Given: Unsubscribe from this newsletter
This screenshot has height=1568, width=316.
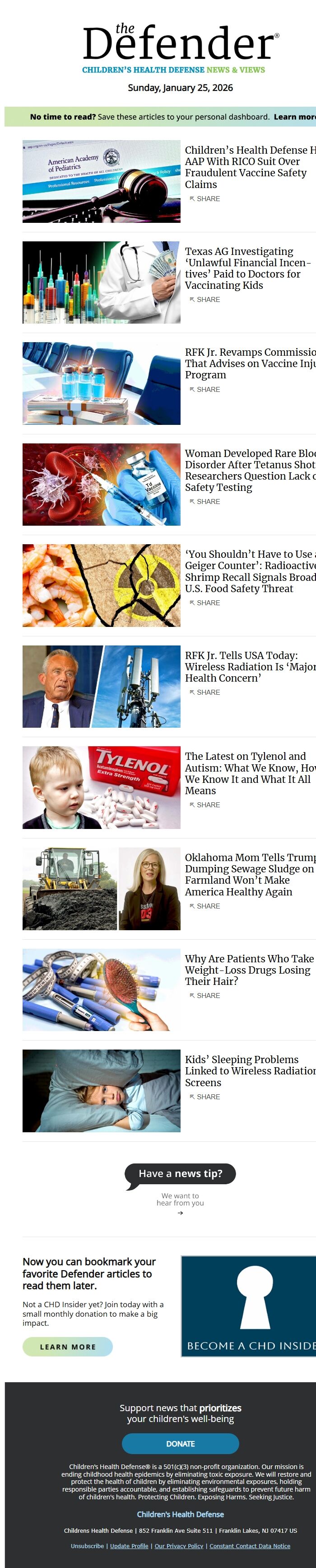Looking at the screenshot, I should [87, 1545].
